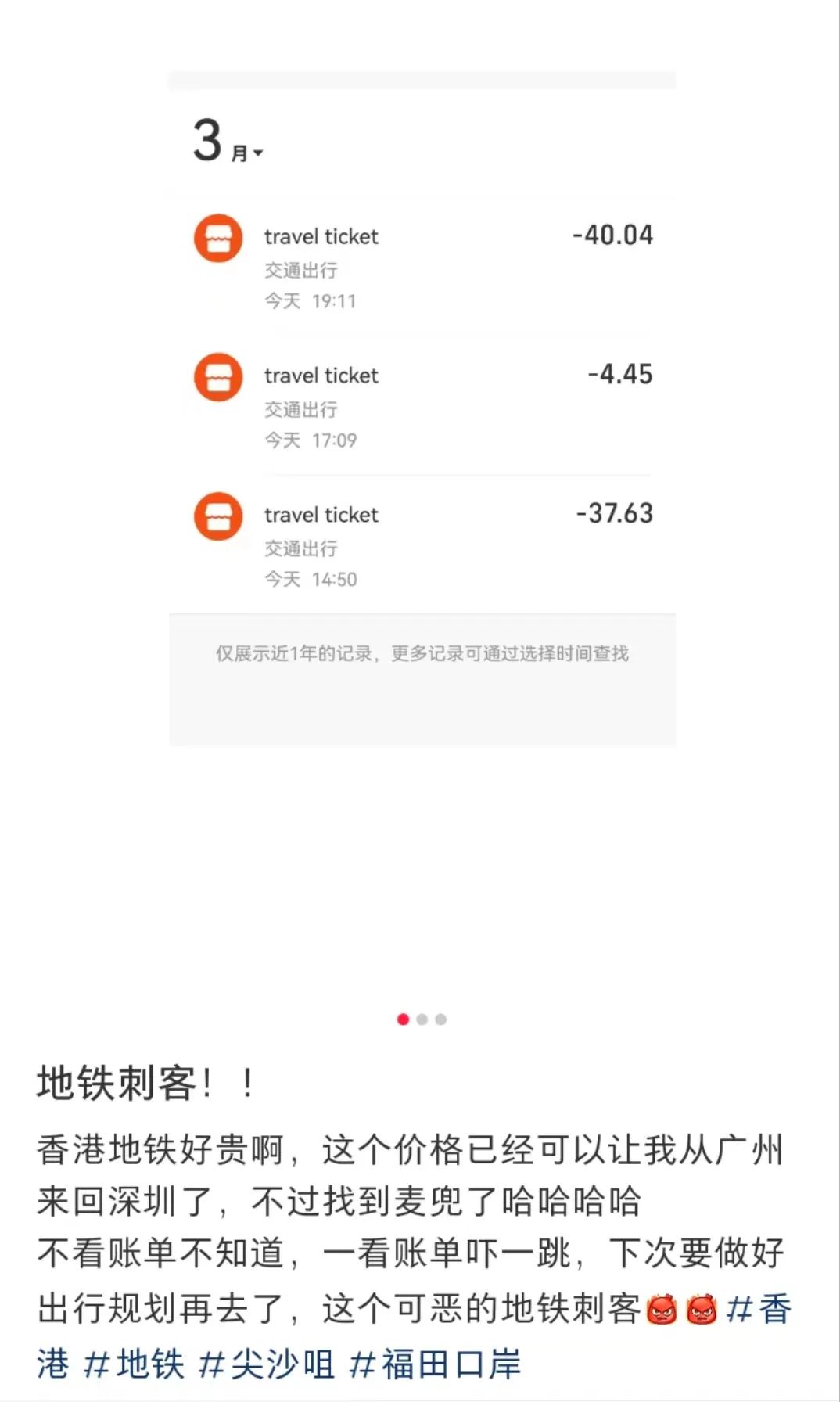Open the #福田口岸 hashtag

point(434,1364)
